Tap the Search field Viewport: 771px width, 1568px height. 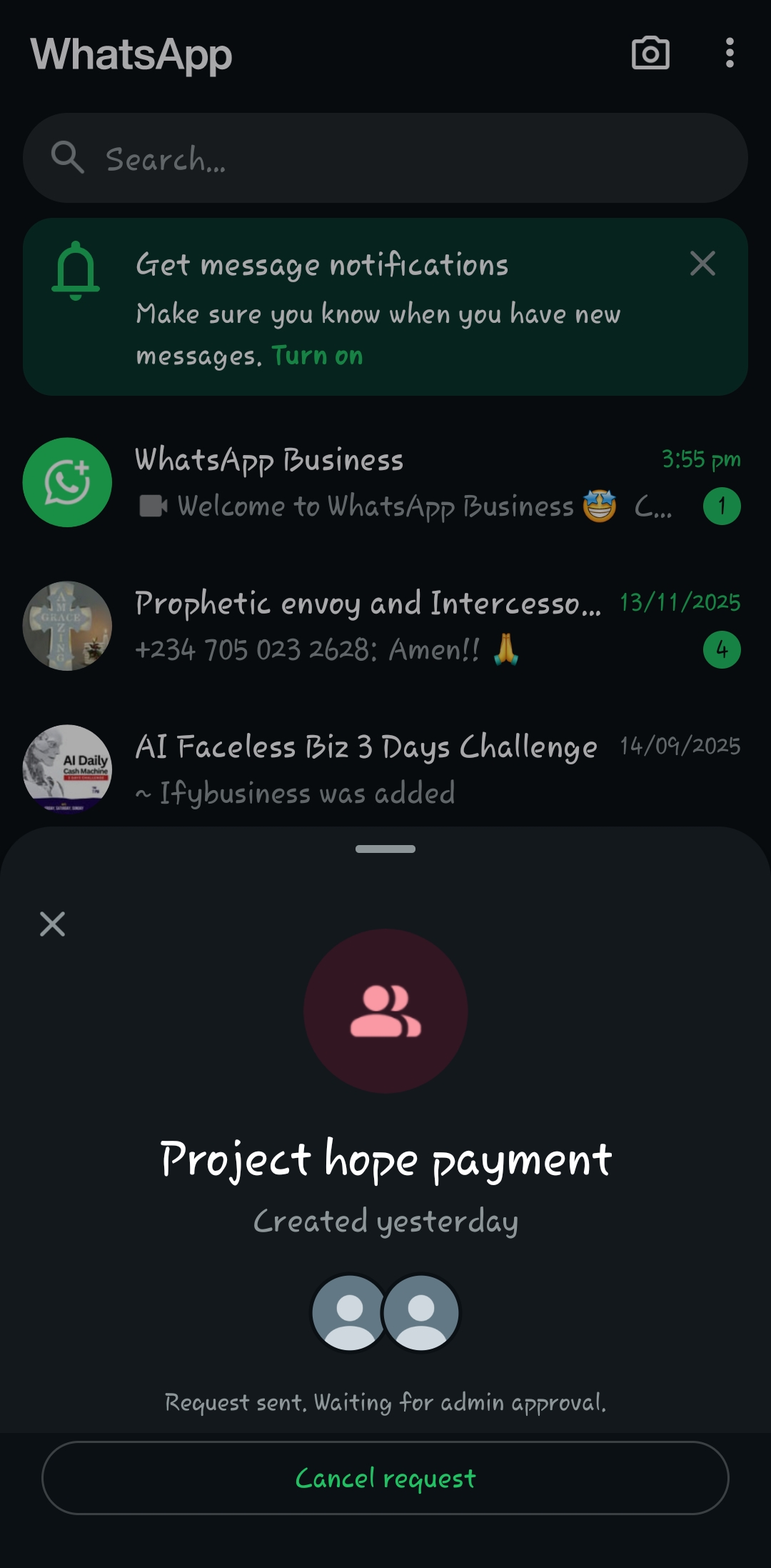tap(385, 158)
